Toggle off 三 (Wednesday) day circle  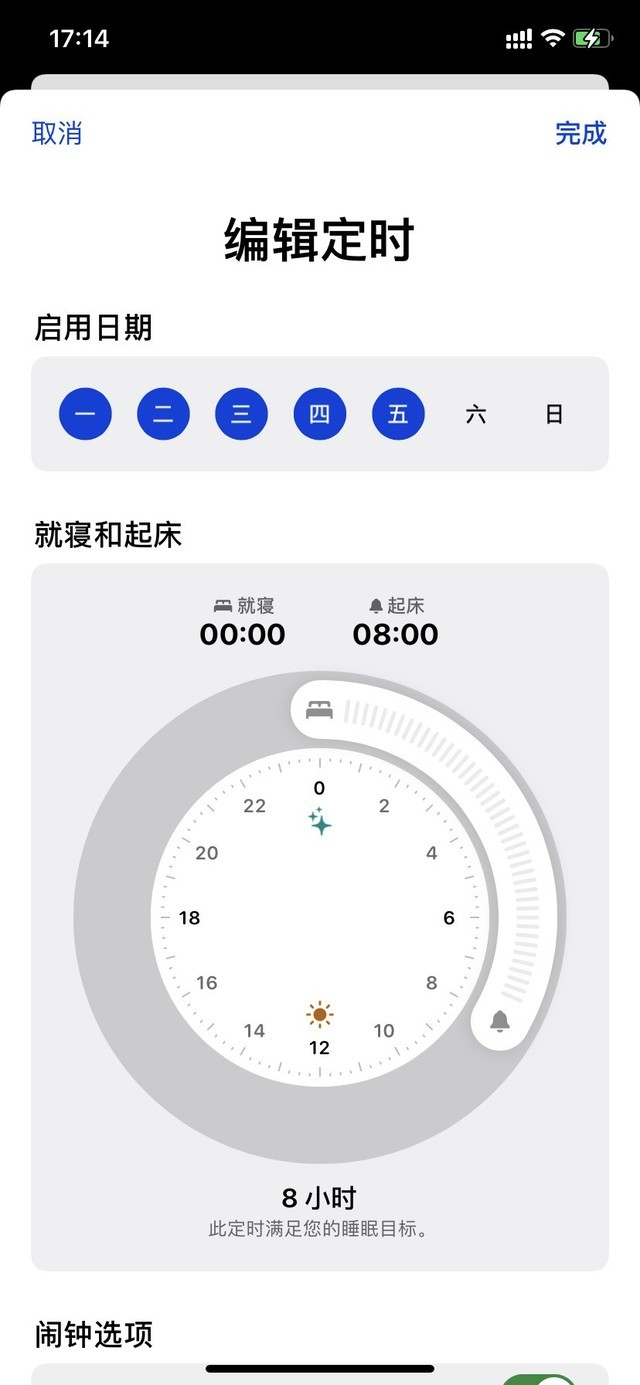pyautogui.click(x=241, y=414)
